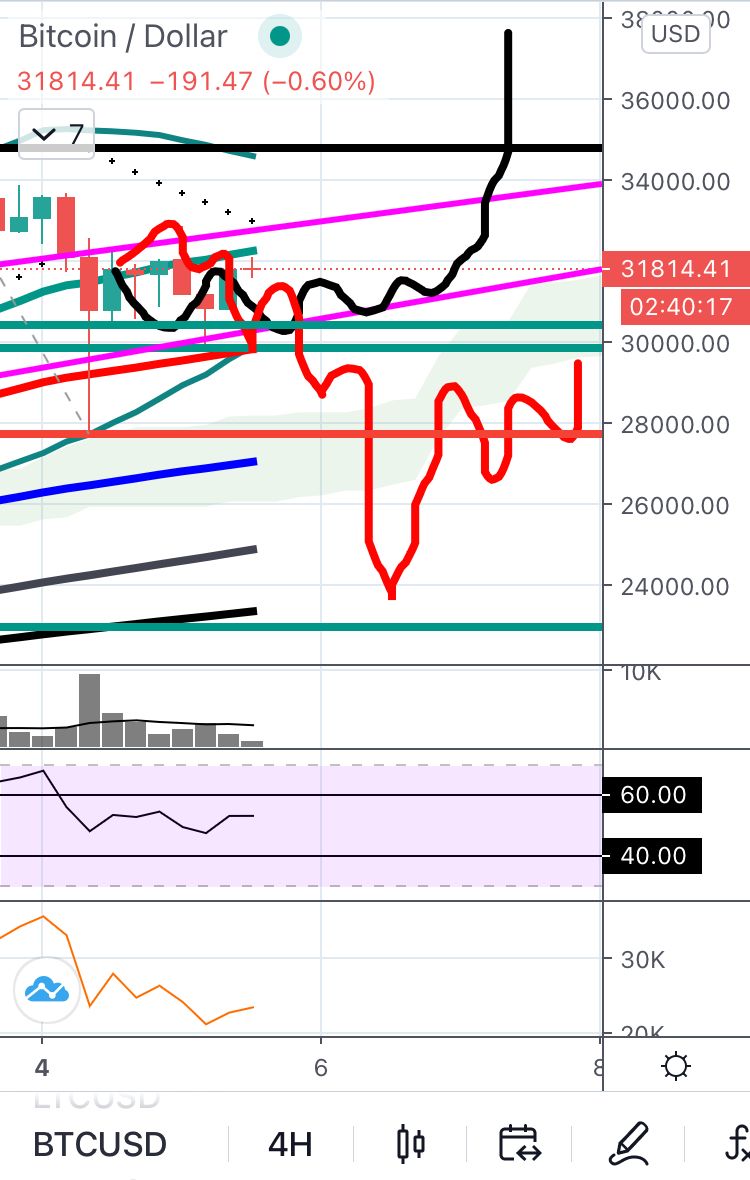This screenshot has height=1180, width=750.
Task: Tap the blue cloud indicator badge
Action: (46, 990)
